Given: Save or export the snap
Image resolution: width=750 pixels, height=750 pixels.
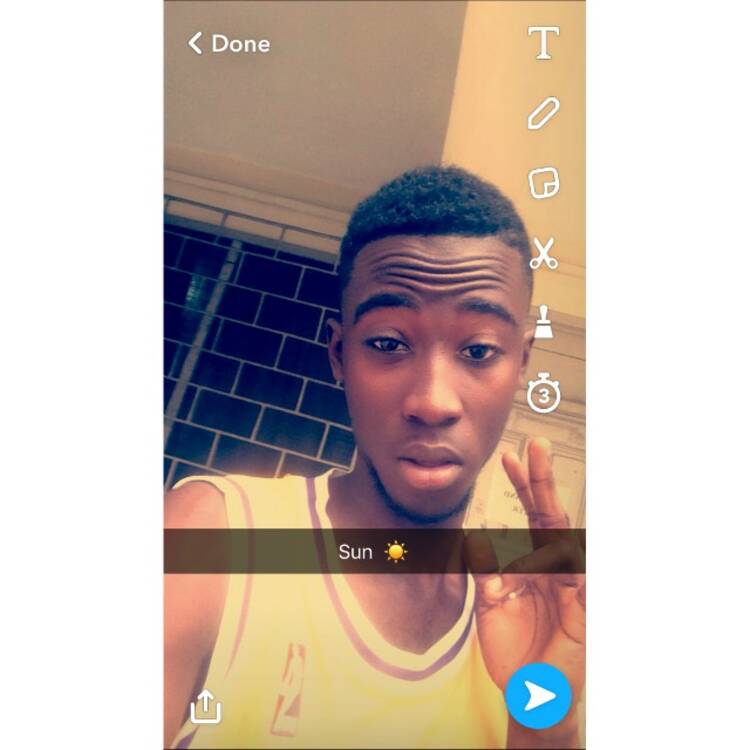Looking at the screenshot, I should 205,706.
